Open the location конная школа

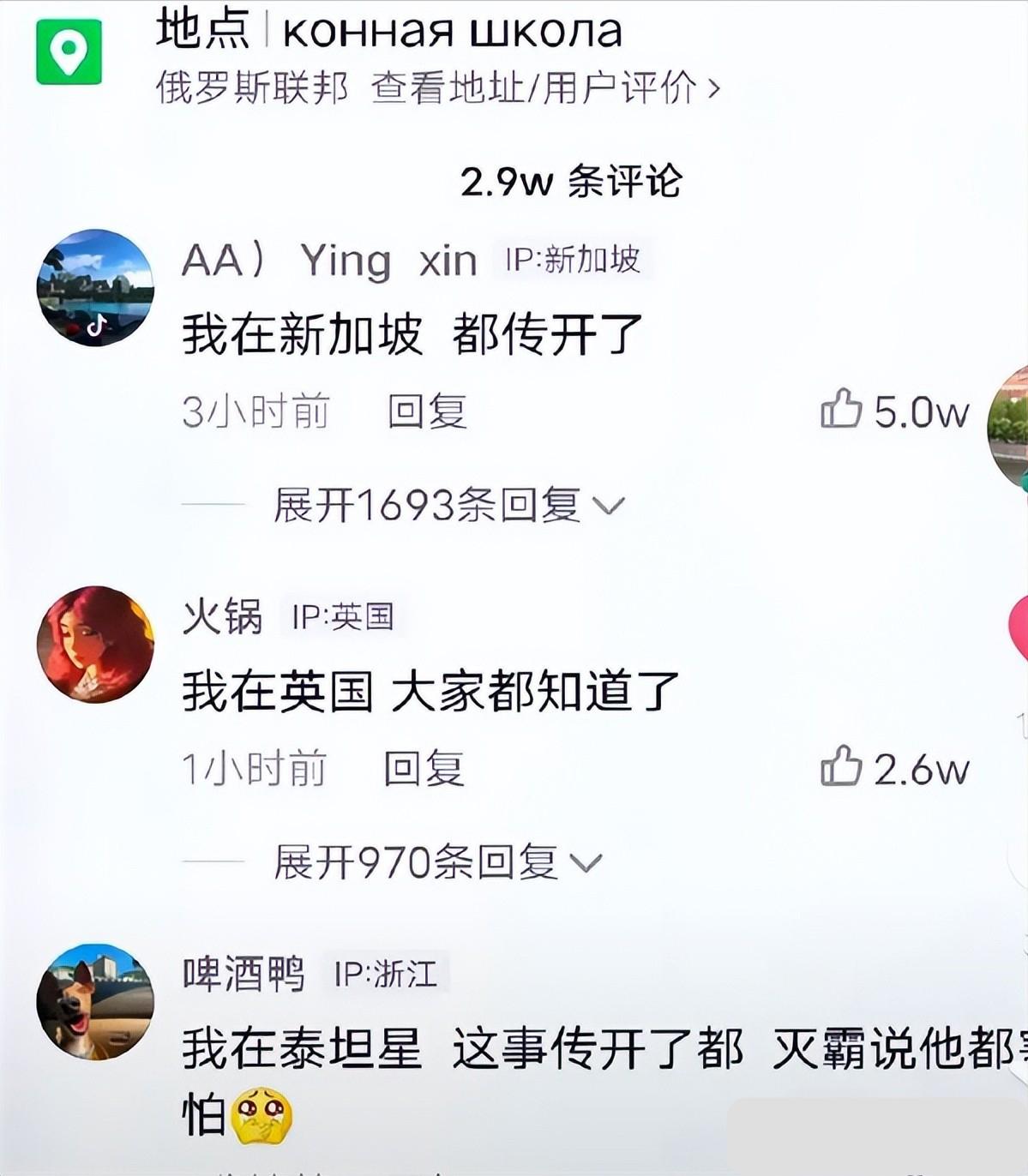click(x=450, y=31)
